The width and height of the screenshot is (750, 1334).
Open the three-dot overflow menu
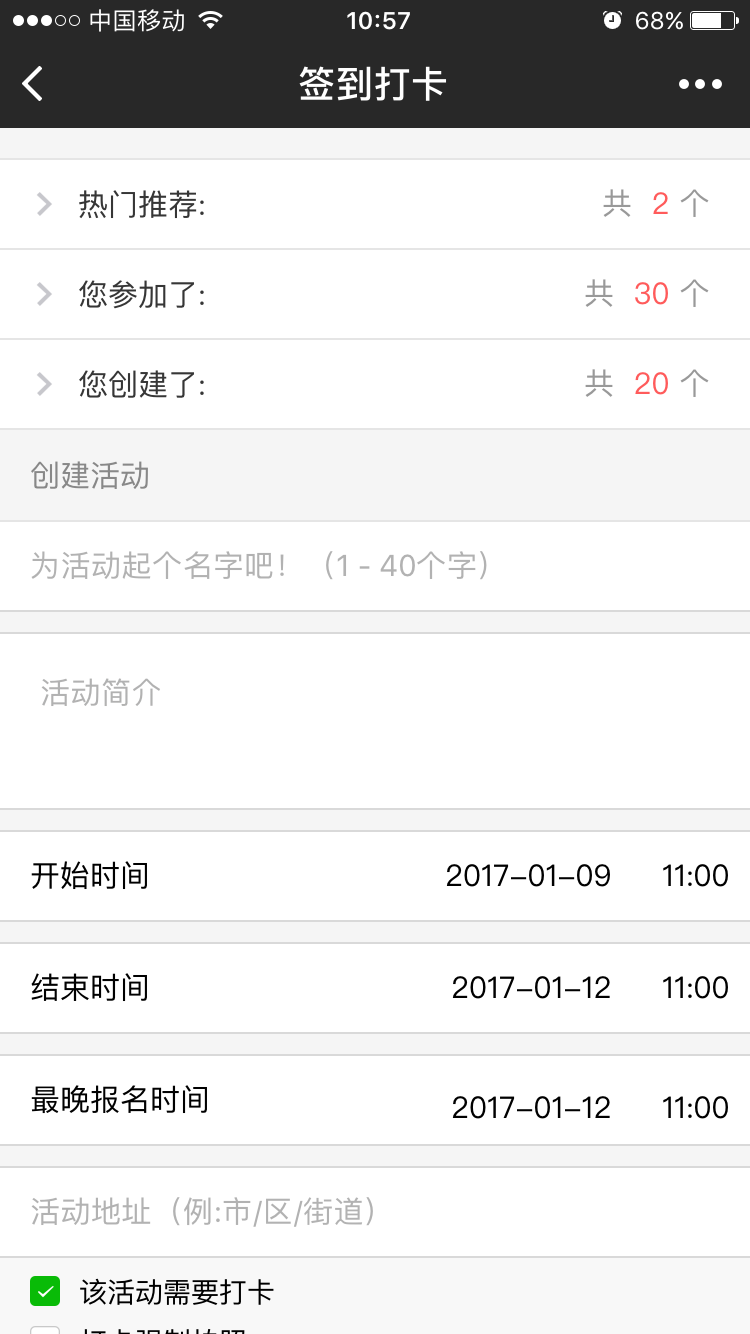[x=700, y=84]
